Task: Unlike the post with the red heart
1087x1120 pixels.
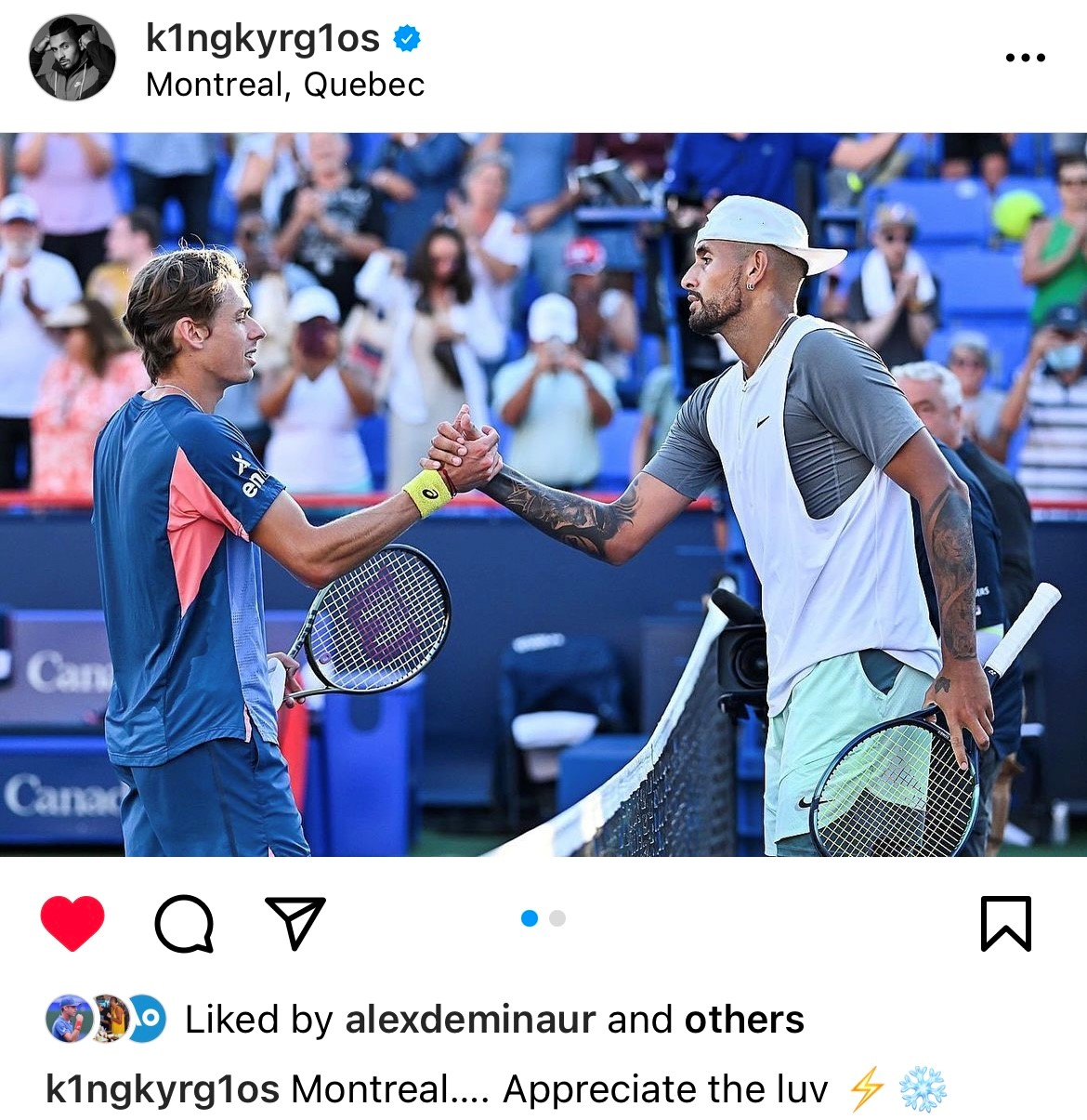Action: click(x=72, y=923)
